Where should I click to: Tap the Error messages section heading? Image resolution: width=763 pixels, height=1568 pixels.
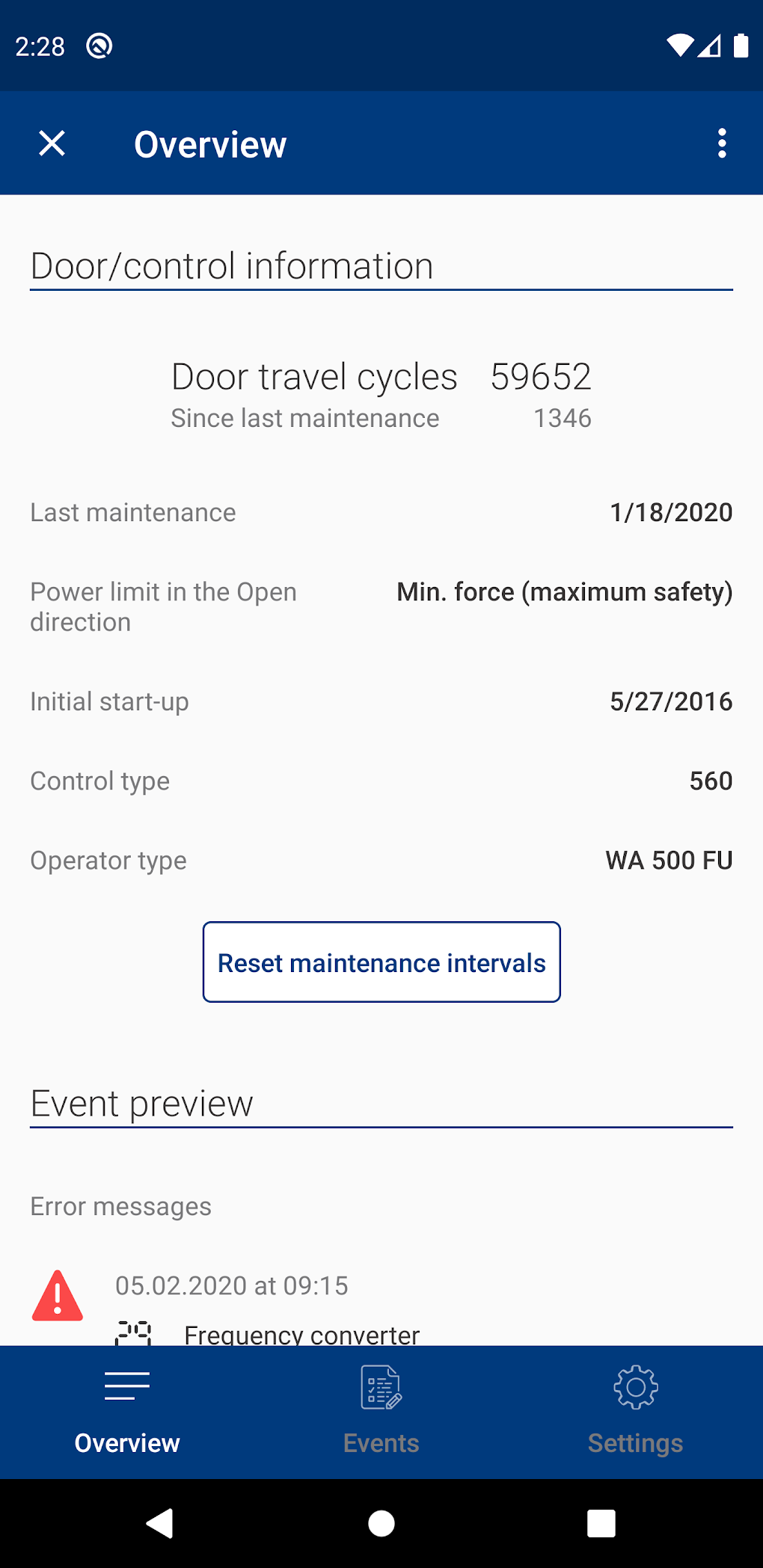(x=120, y=1206)
